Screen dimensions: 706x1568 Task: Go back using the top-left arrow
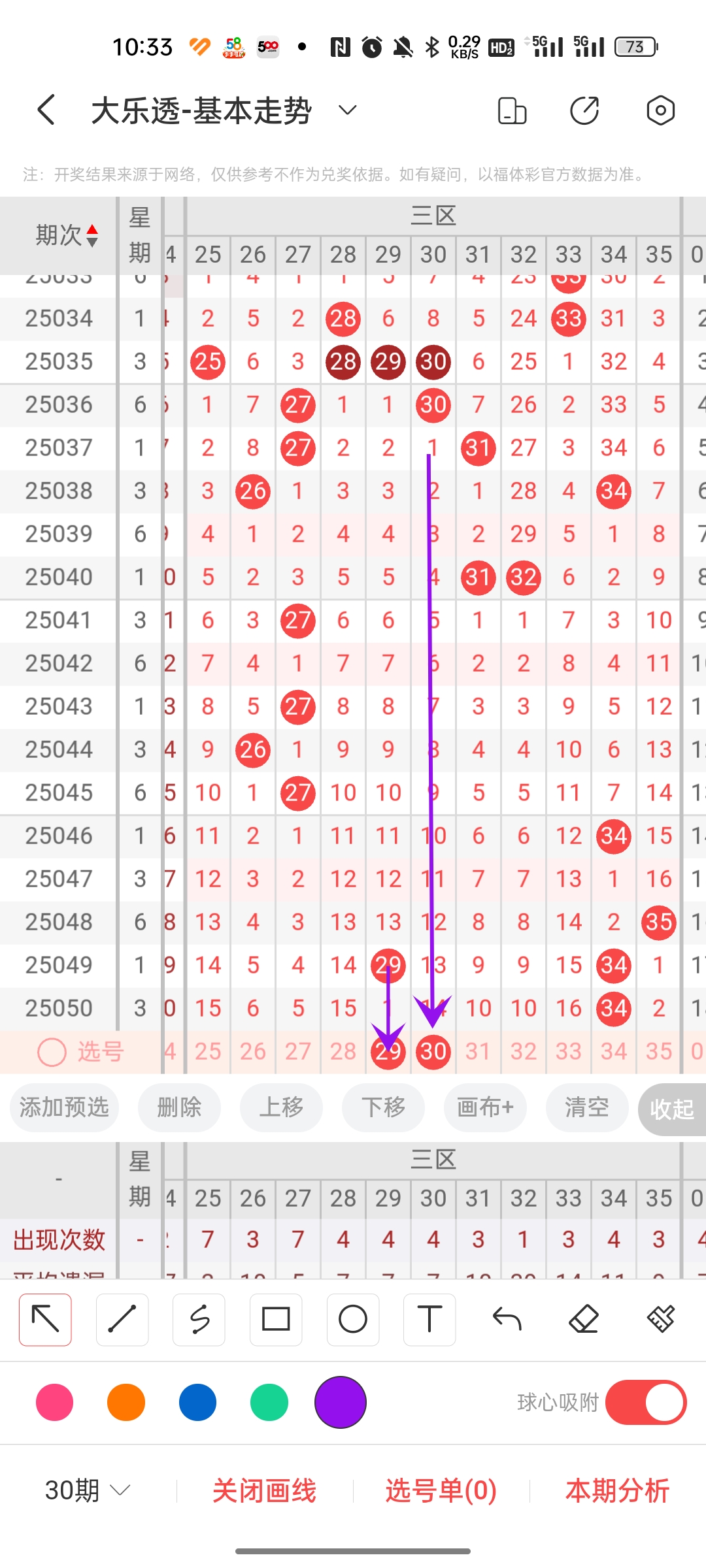(x=46, y=110)
